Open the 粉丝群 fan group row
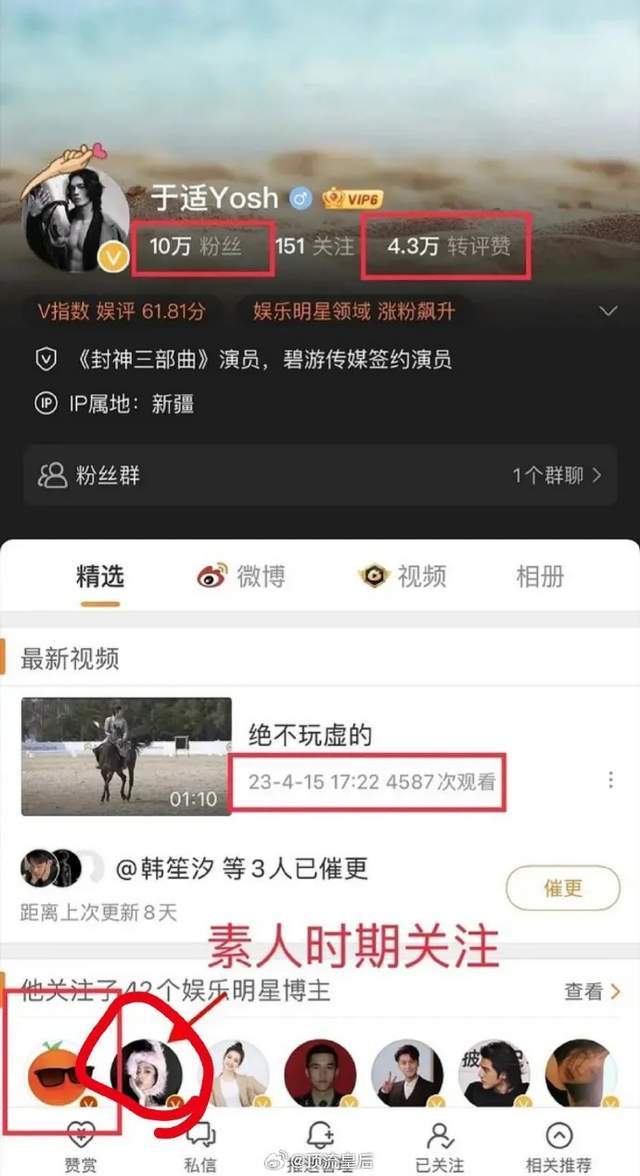640x1176 pixels. [320, 476]
